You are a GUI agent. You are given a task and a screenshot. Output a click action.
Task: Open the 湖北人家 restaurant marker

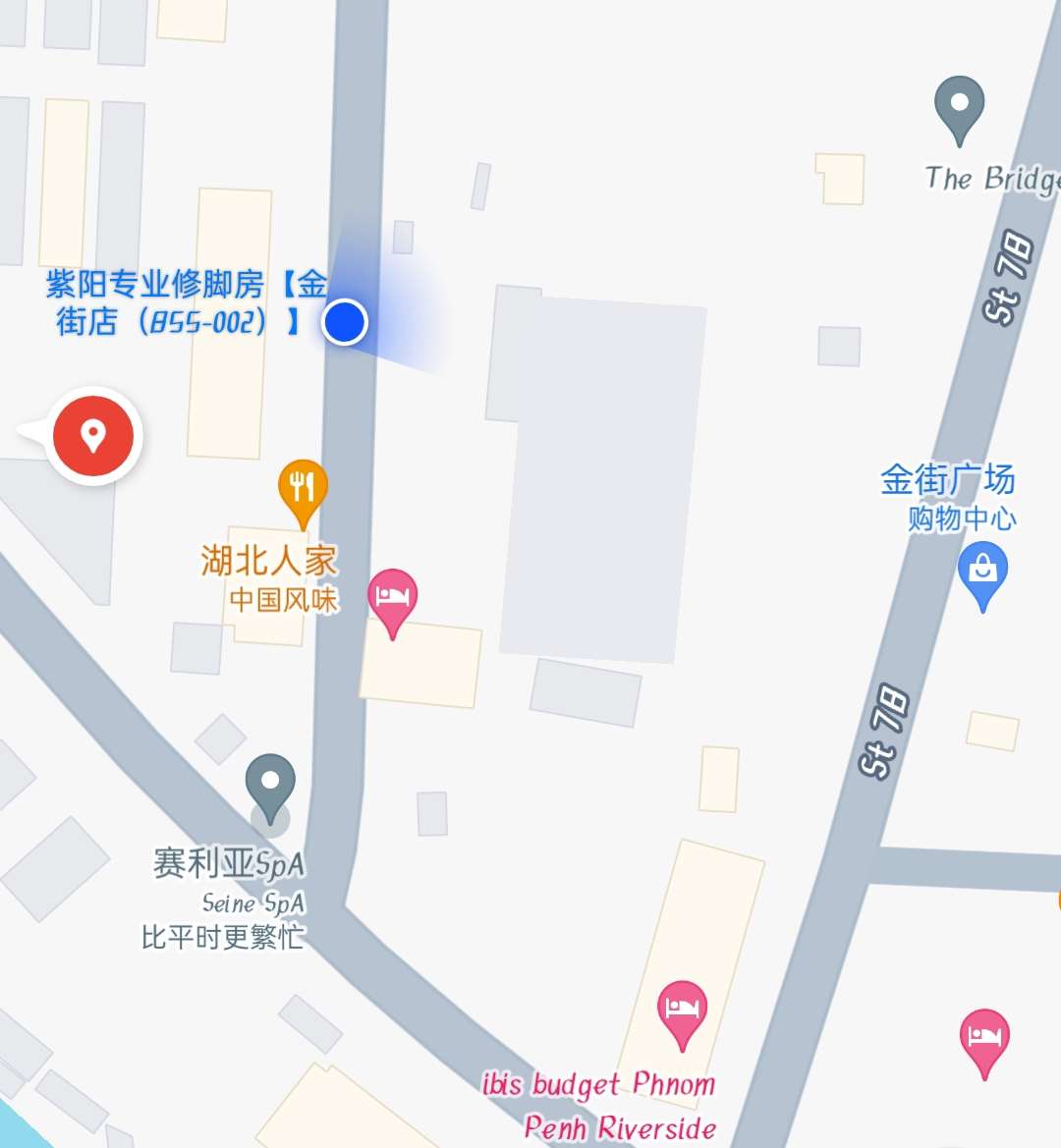coord(303,488)
